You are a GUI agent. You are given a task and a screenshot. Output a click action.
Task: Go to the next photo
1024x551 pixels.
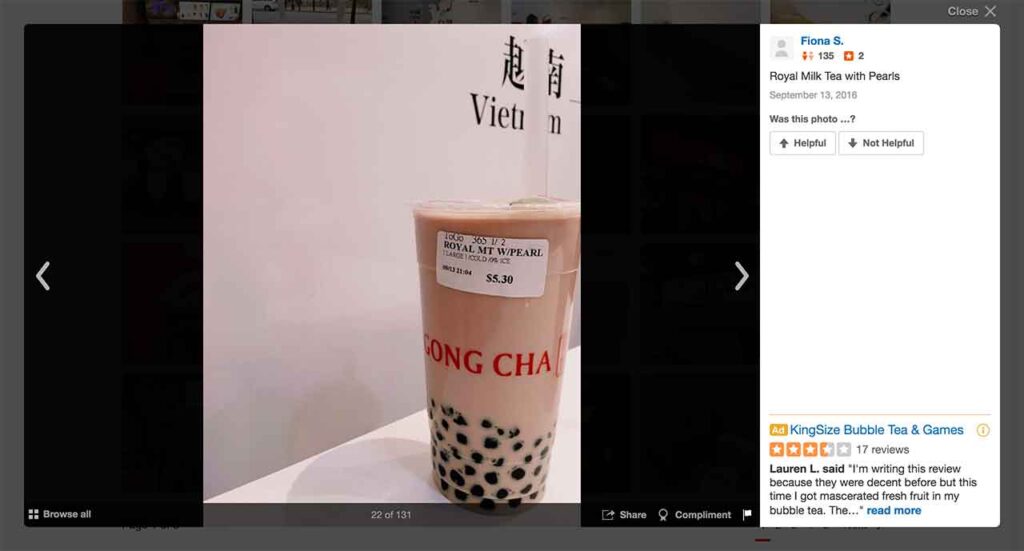coord(741,276)
